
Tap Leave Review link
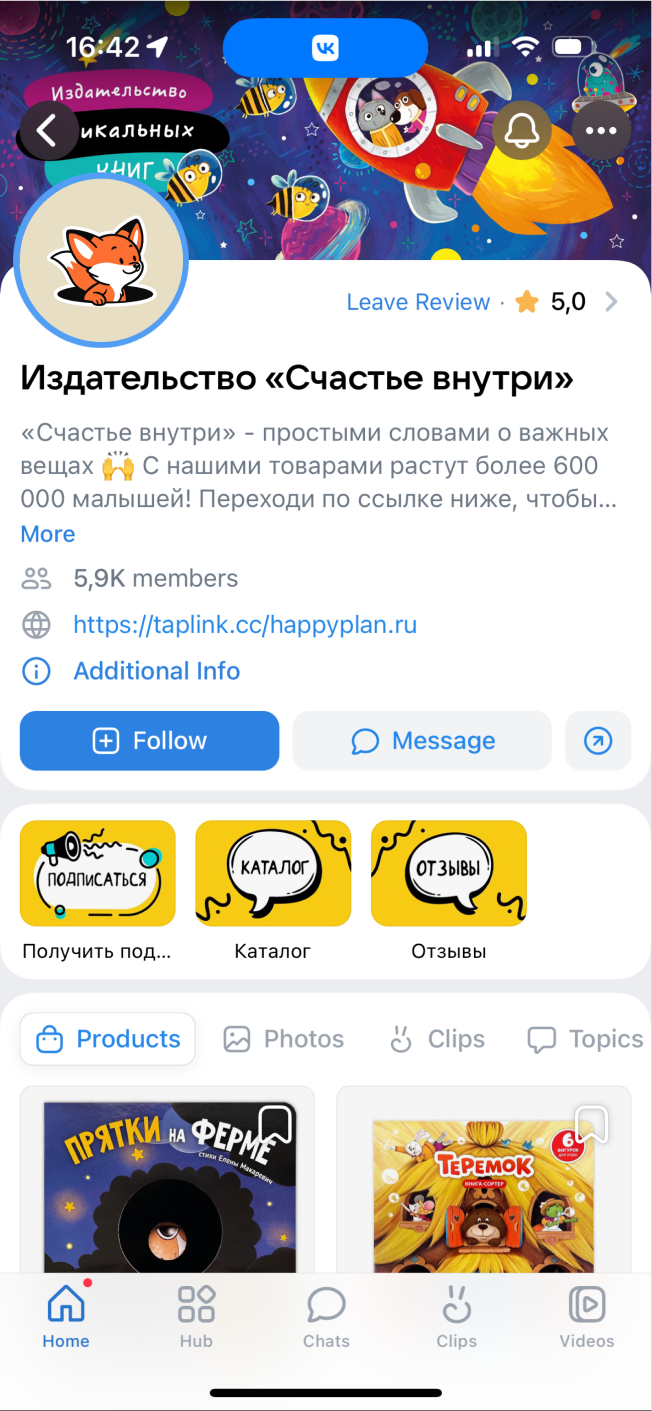(x=418, y=302)
